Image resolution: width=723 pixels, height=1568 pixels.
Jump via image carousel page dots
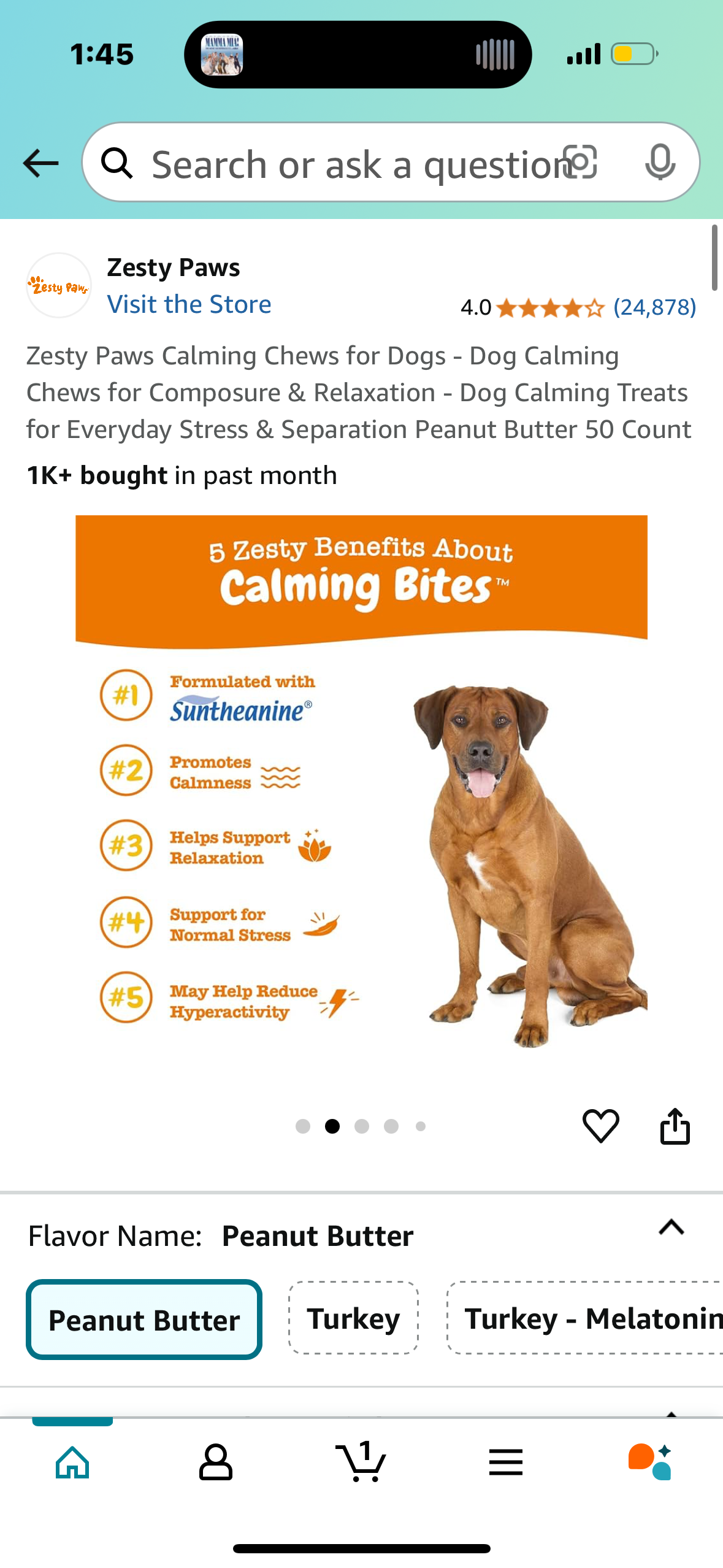click(x=361, y=1126)
